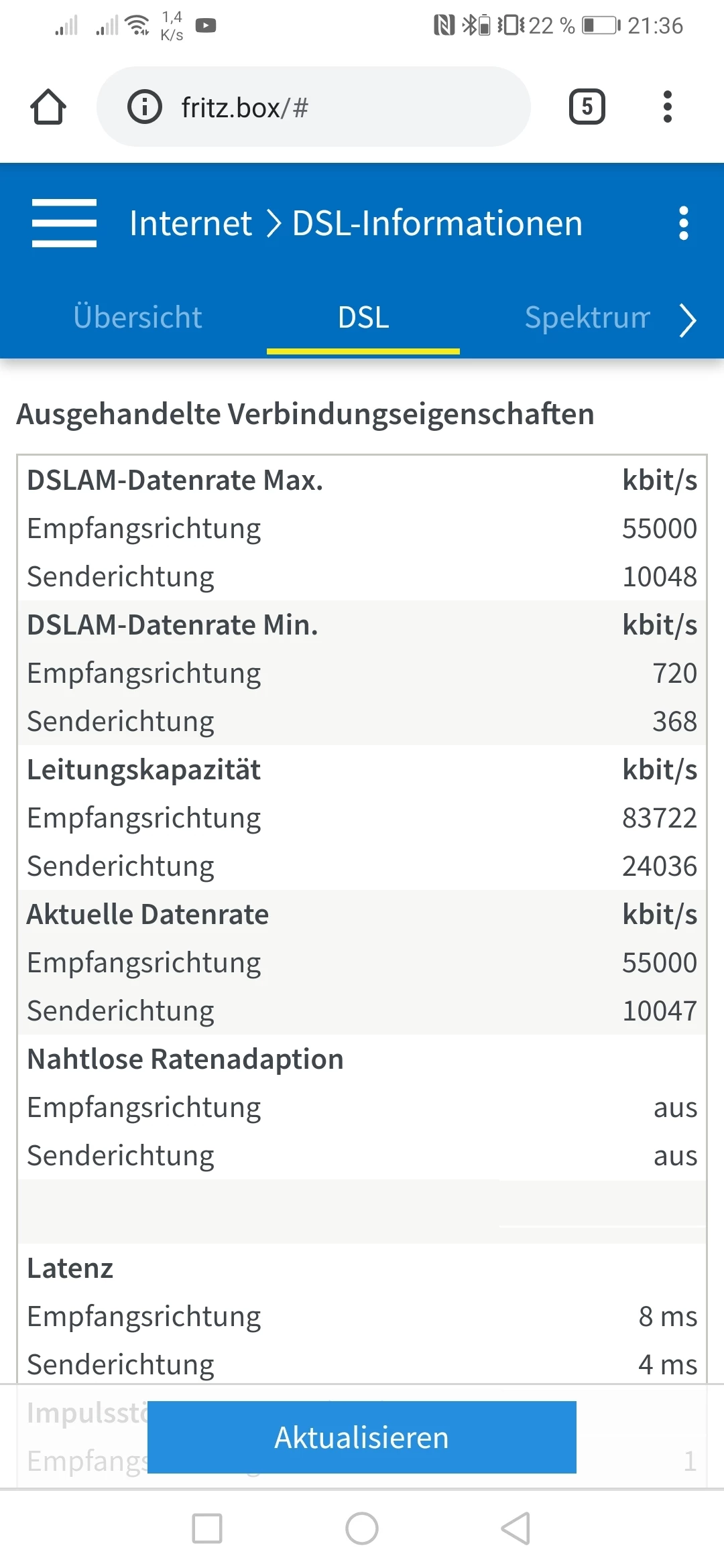Tap the fritz.box address bar

314,107
